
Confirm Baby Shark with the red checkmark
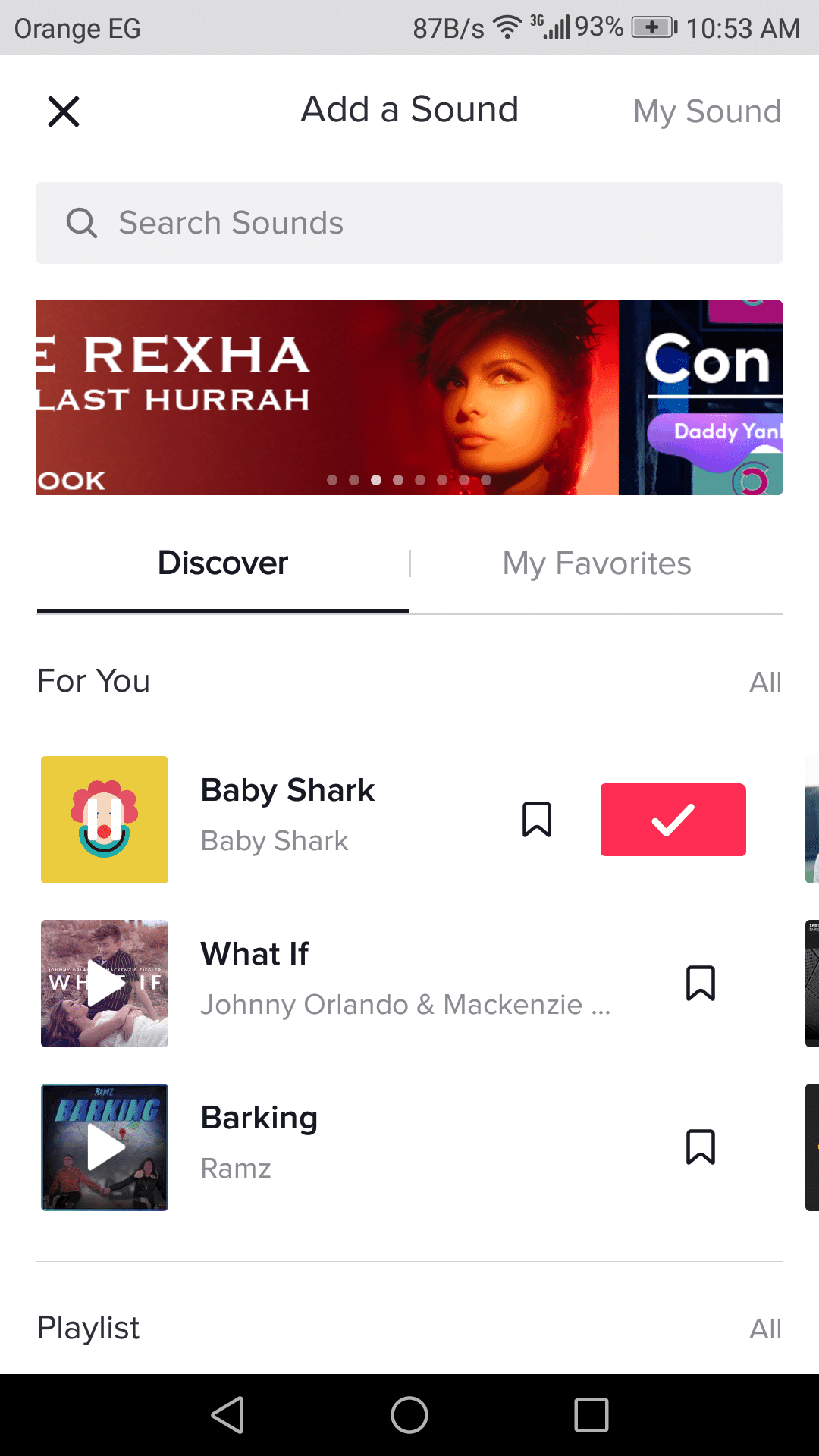[673, 820]
